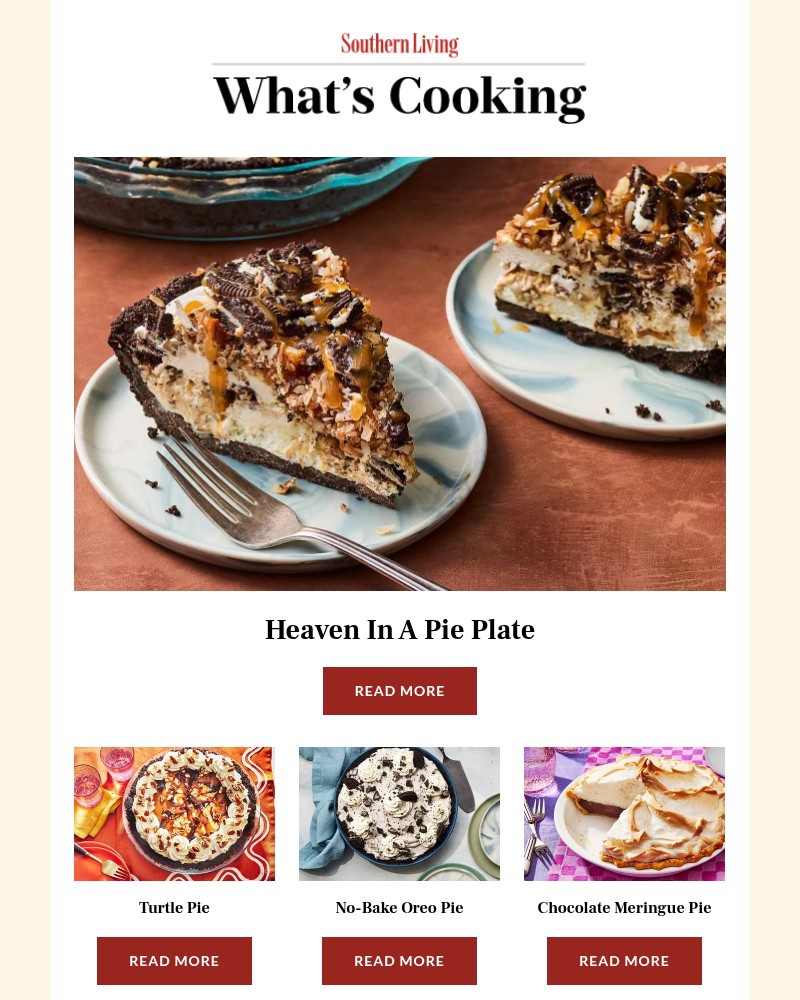Viewport: 800px width, 1000px height.
Task: Click the Chocolate Meringue Pie thumbnail photo
Action: click(x=624, y=813)
